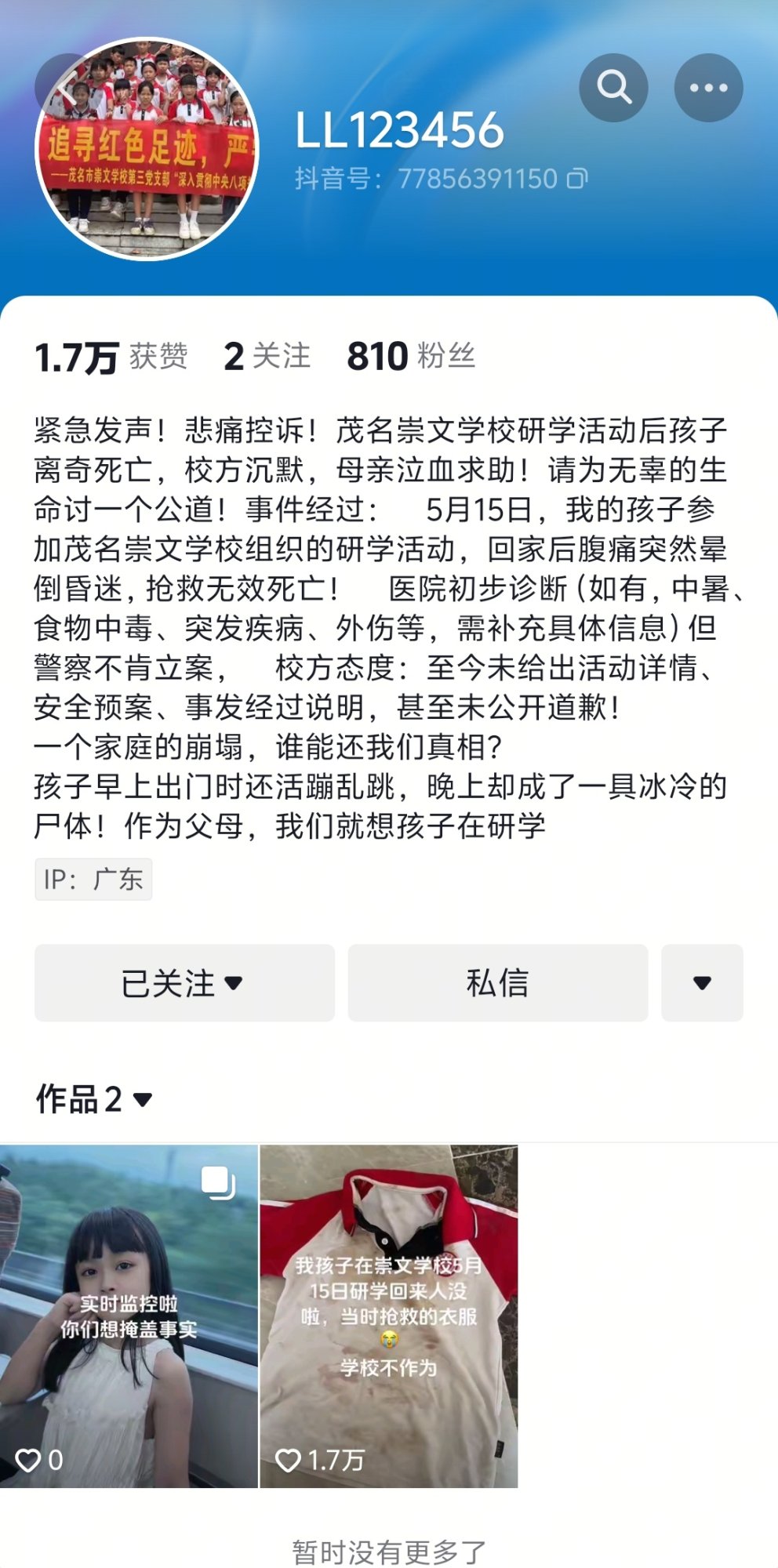Open the 实时监控啦 video post

click(x=129, y=1316)
